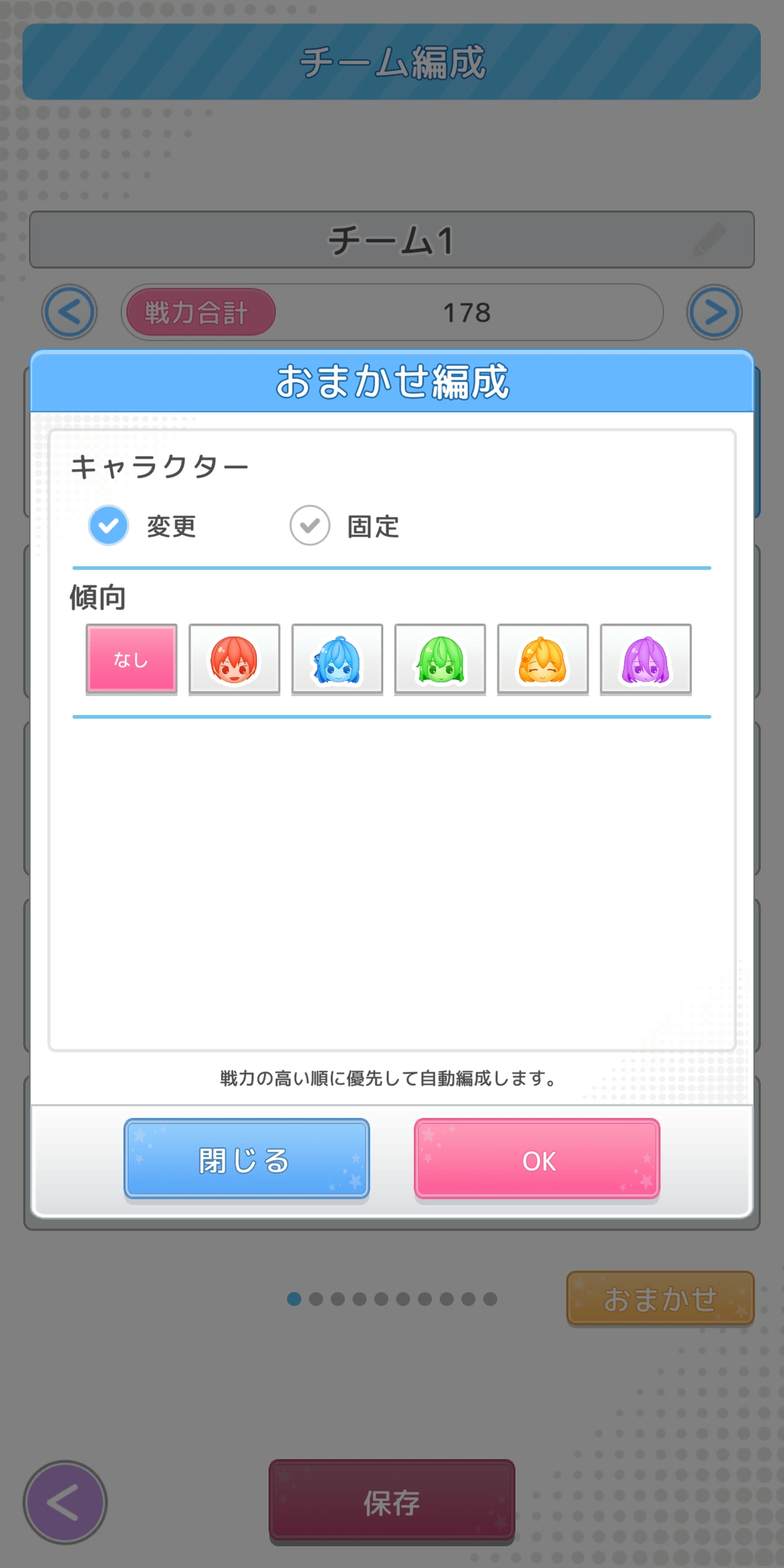Select the purple-haired character tendency
784x1568 pixels.
(645, 659)
